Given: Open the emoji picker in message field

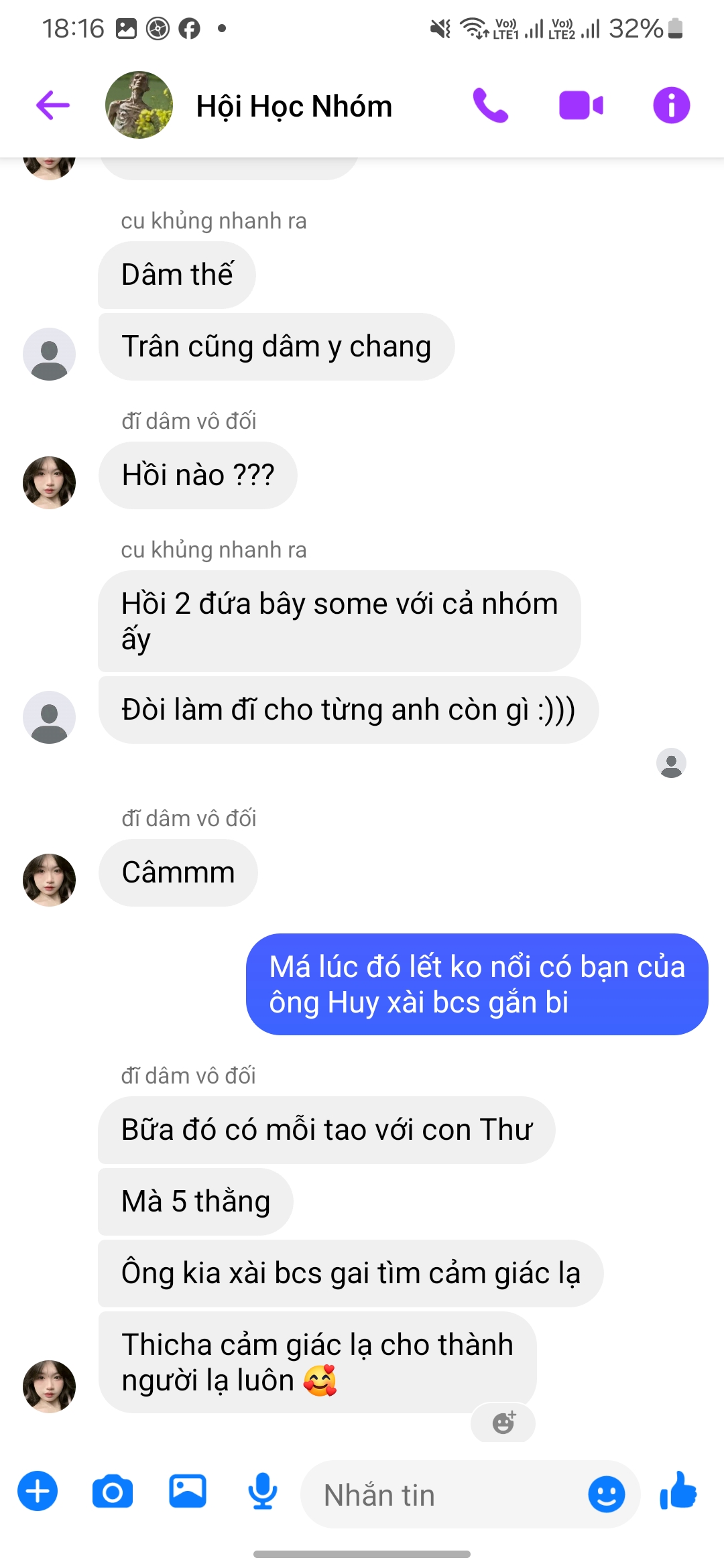Looking at the screenshot, I should tap(606, 1494).
